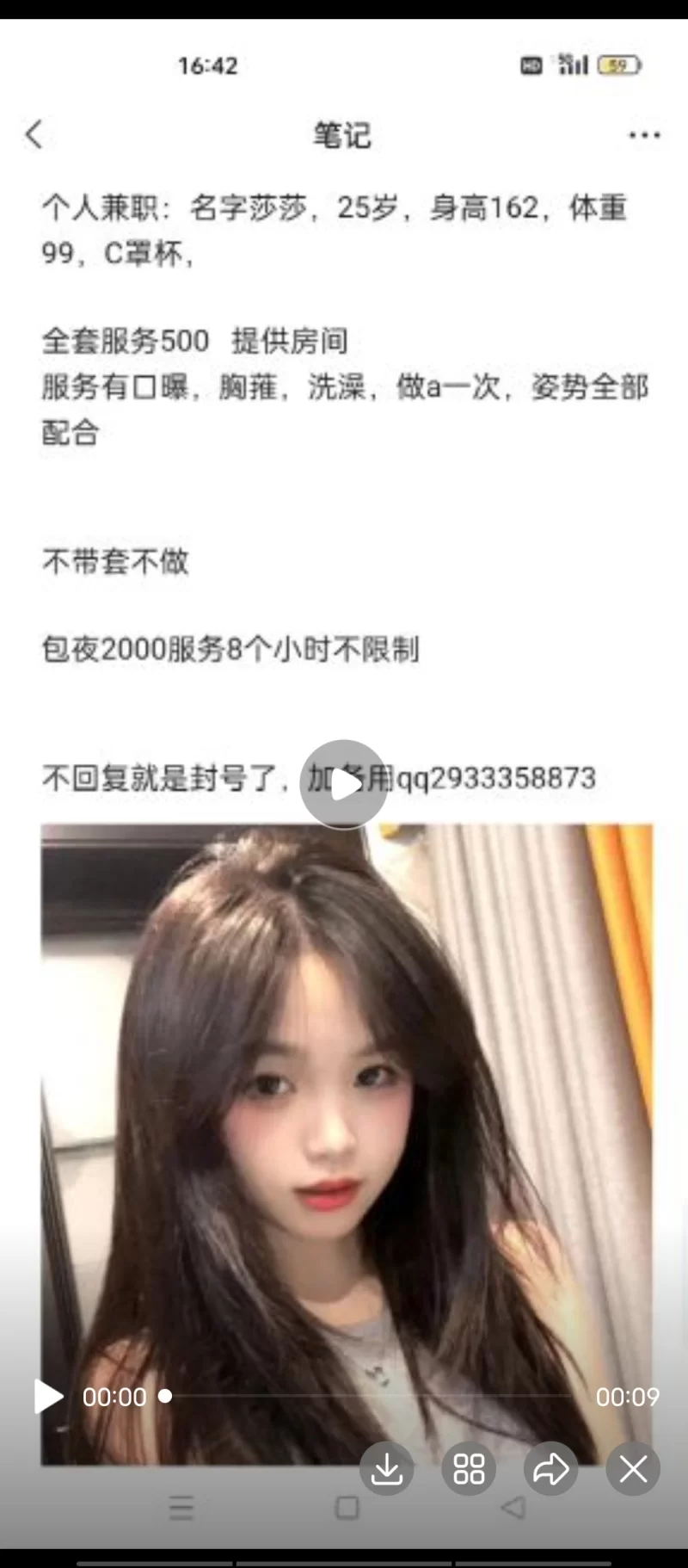Share this video using the arrow icon

[x=550, y=1469]
